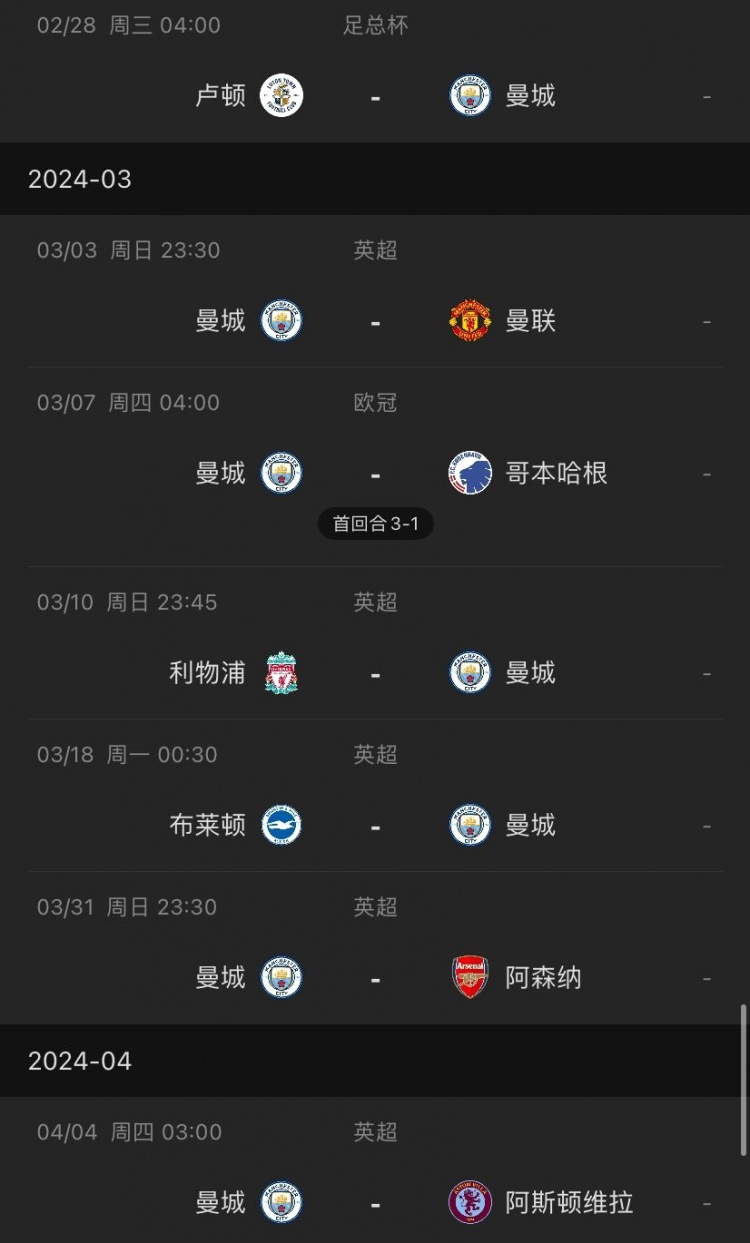Screen dimensions: 750x1243
Task: Open the Luton vs Man City FA Cup match
Action: click(x=375, y=96)
